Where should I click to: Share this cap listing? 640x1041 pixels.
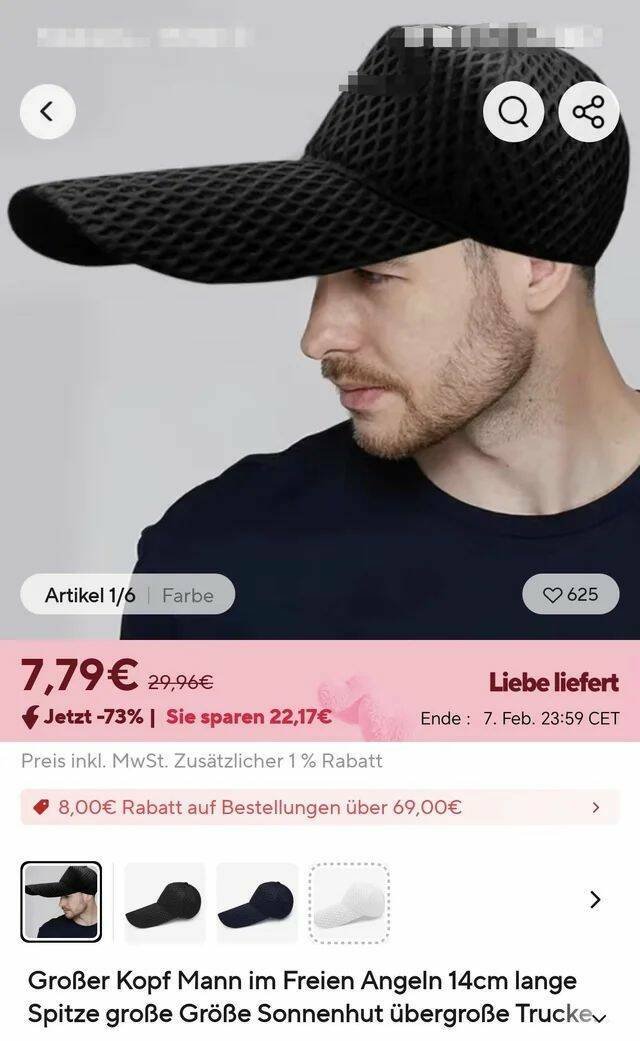pyautogui.click(x=588, y=112)
